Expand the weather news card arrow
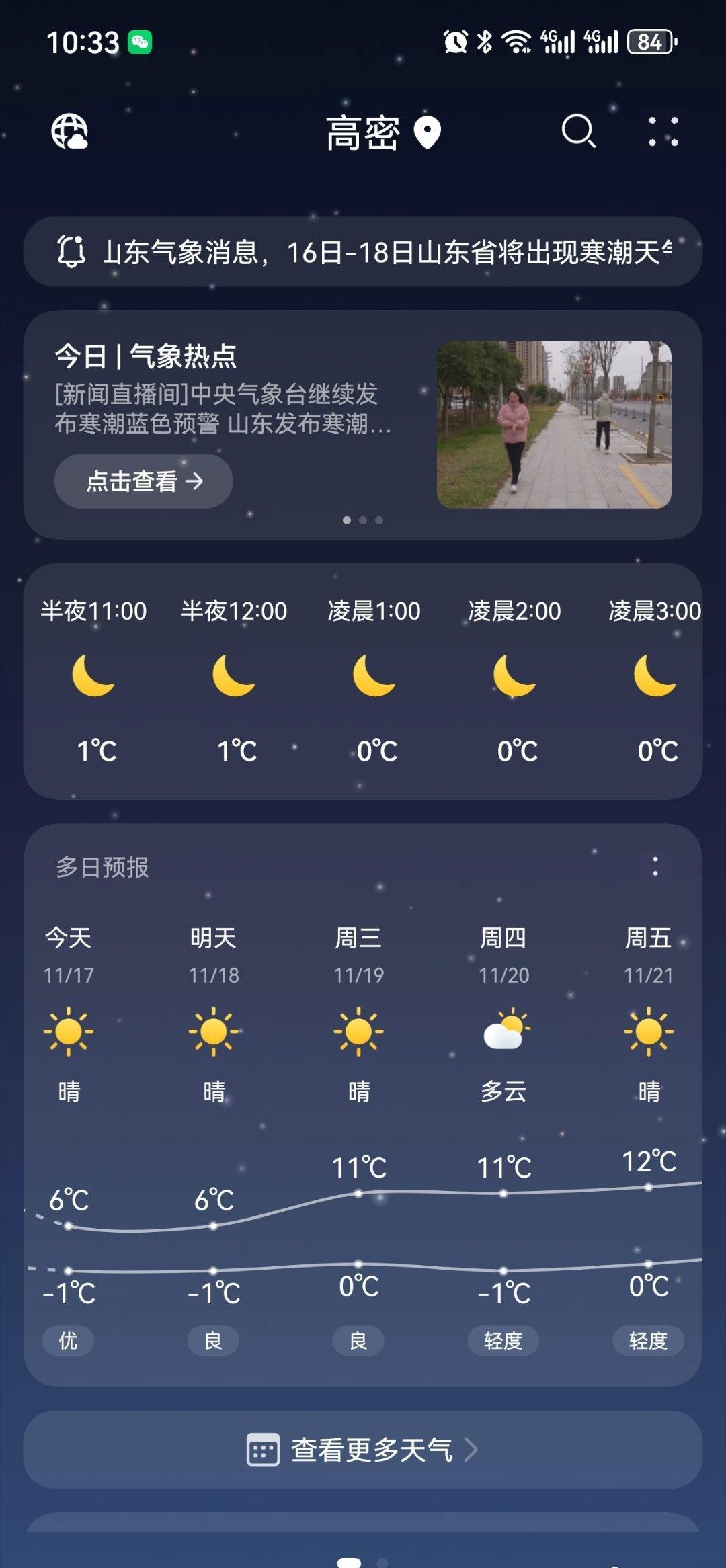The width and height of the screenshot is (726, 1568). (x=196, y=481)
